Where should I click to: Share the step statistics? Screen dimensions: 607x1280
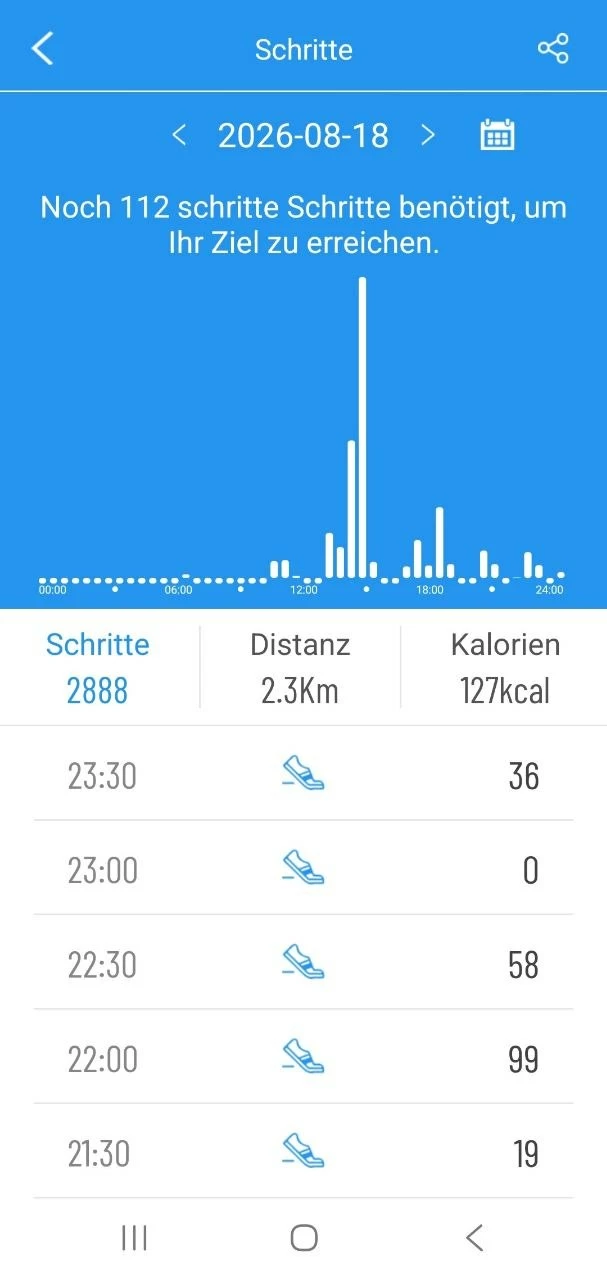(x=553, y=48)
